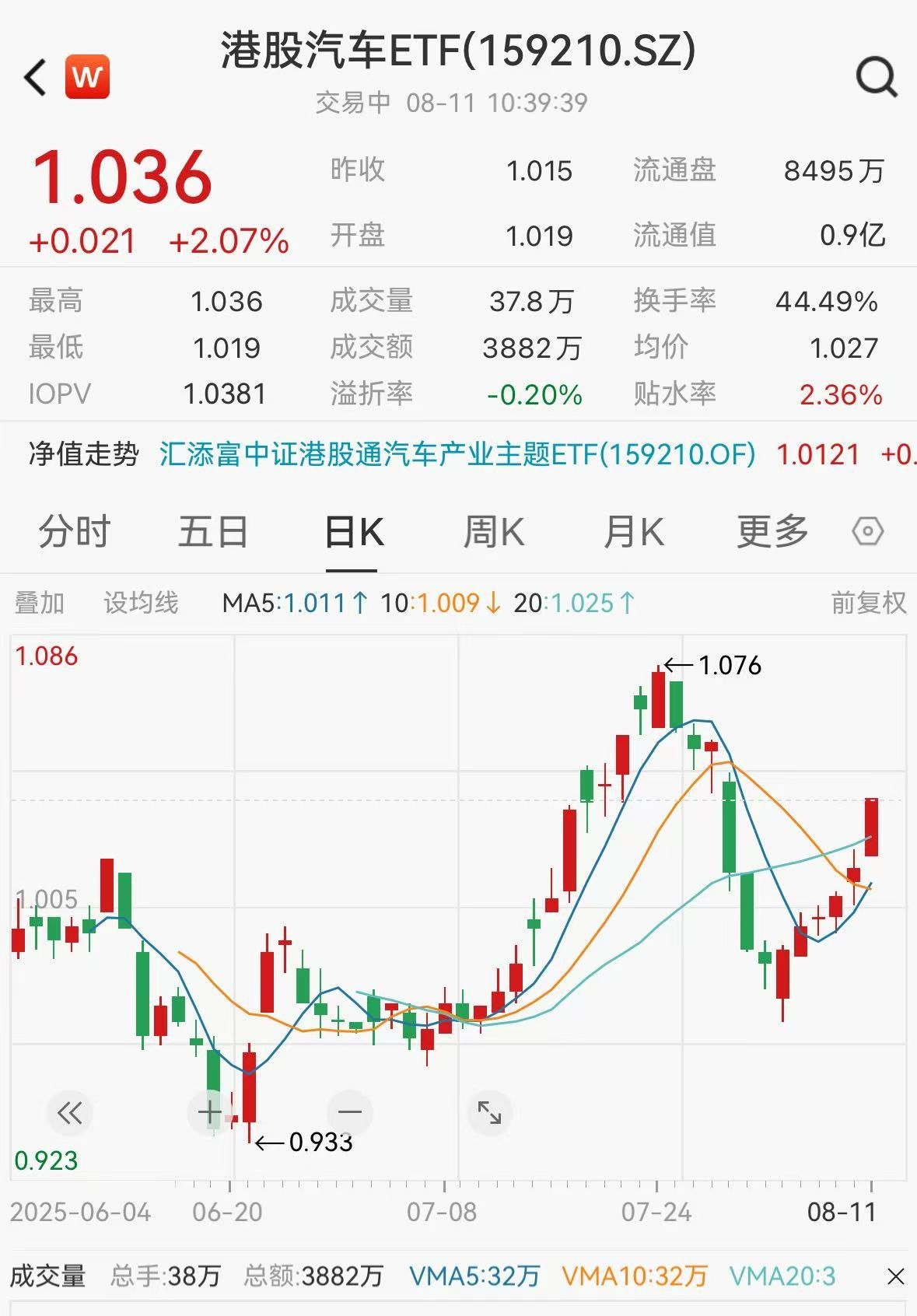Open the 更多 chart period options
This screenshot has width=917, height=1316.
772,533
